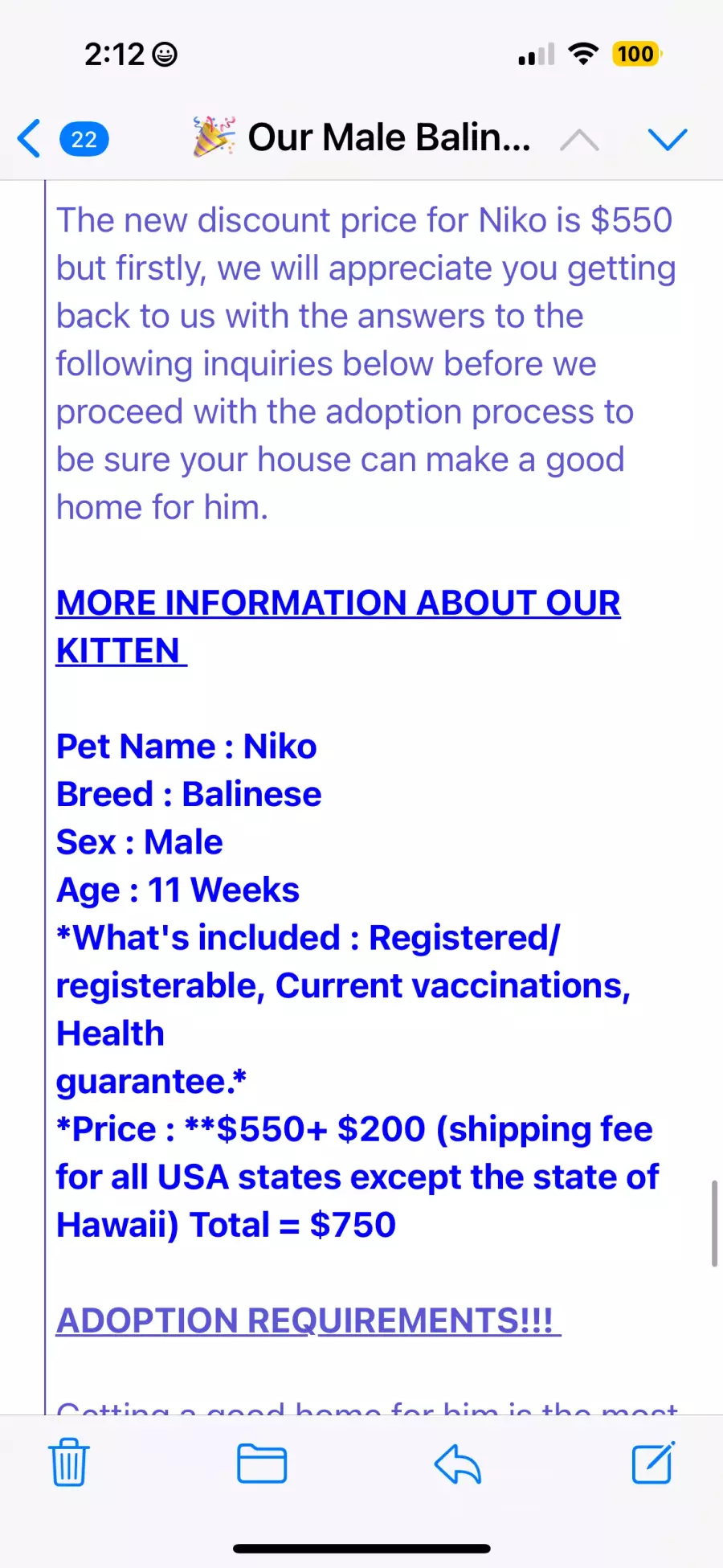
Task: Compose a new email
Action: (x=653, y=1463)
